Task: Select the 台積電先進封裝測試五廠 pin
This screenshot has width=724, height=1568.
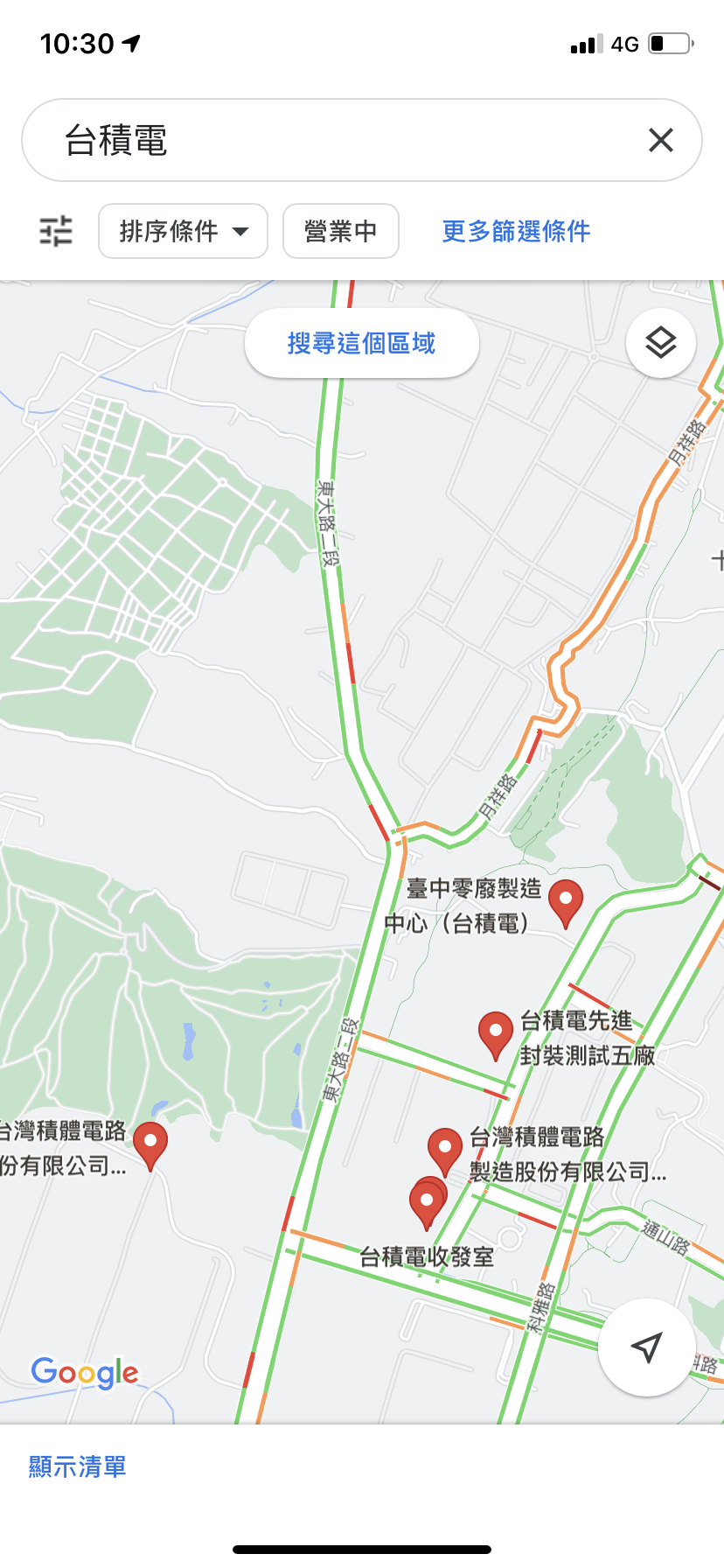Action: click(x=495, y=1033)
